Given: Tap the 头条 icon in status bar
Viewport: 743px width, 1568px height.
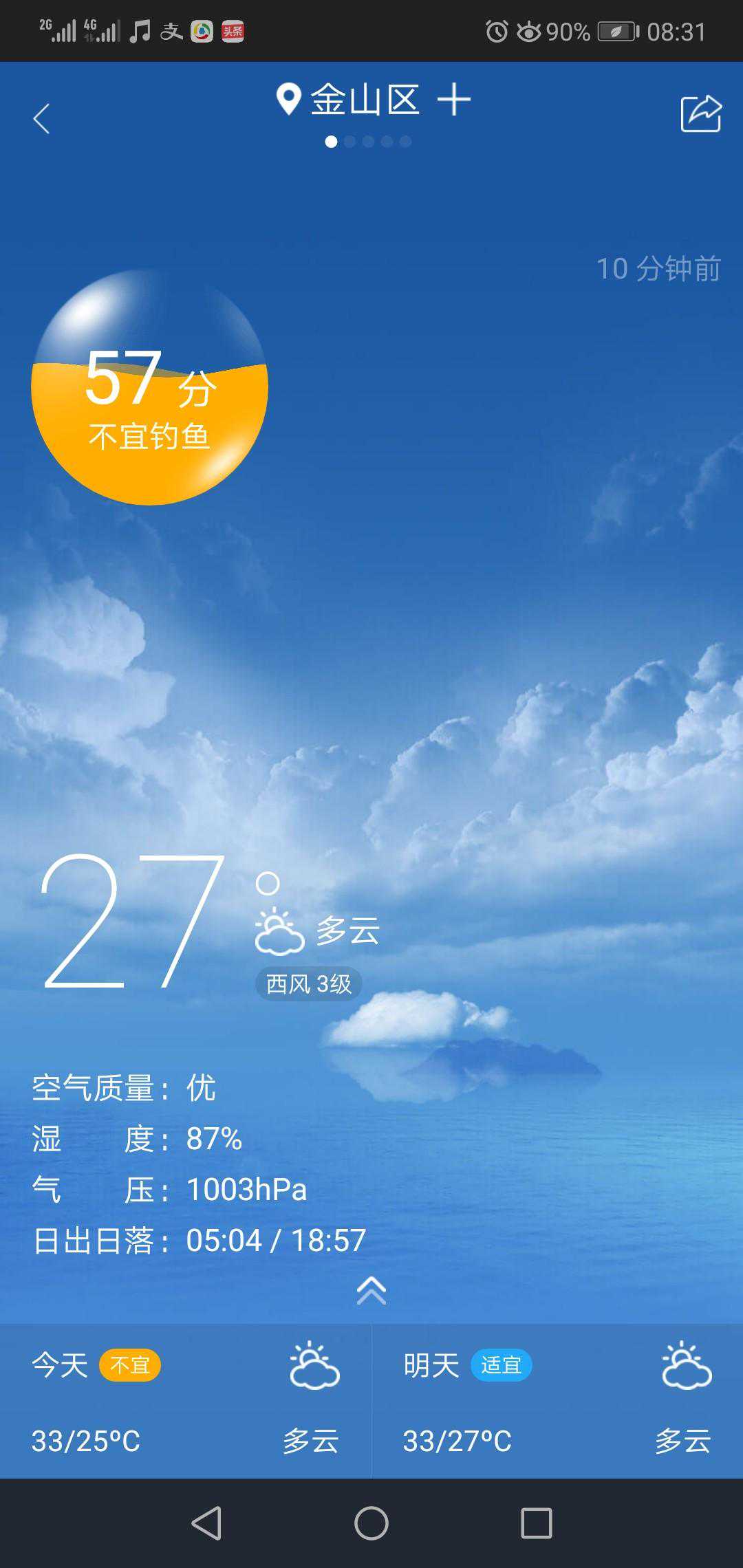Looking at the screenshot, I should 233,30.
